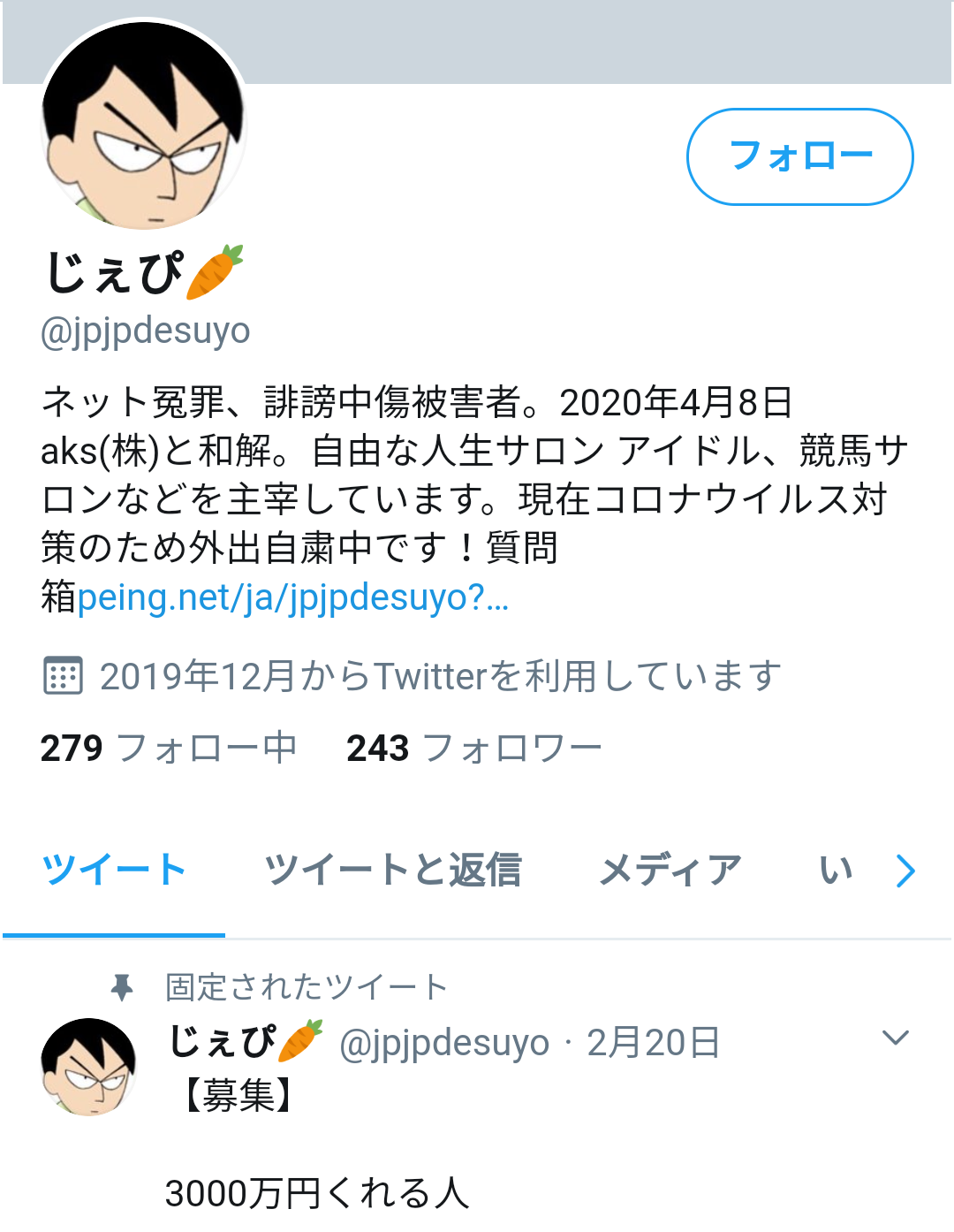View the 243 フォロワー followers list
Viewport: 954px width, 1232px height.
[x=473, y=749]
